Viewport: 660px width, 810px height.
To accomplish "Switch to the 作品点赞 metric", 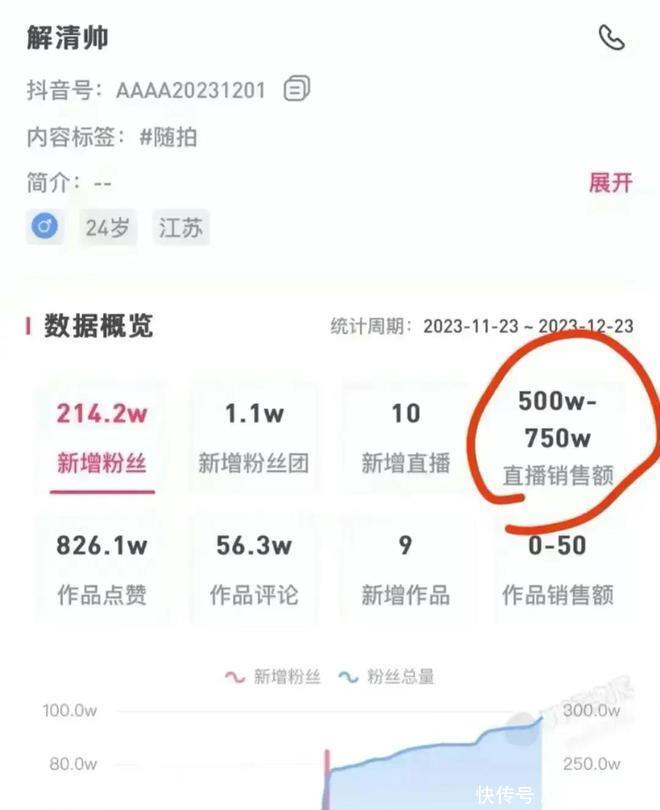I will [x=101, y=570].
